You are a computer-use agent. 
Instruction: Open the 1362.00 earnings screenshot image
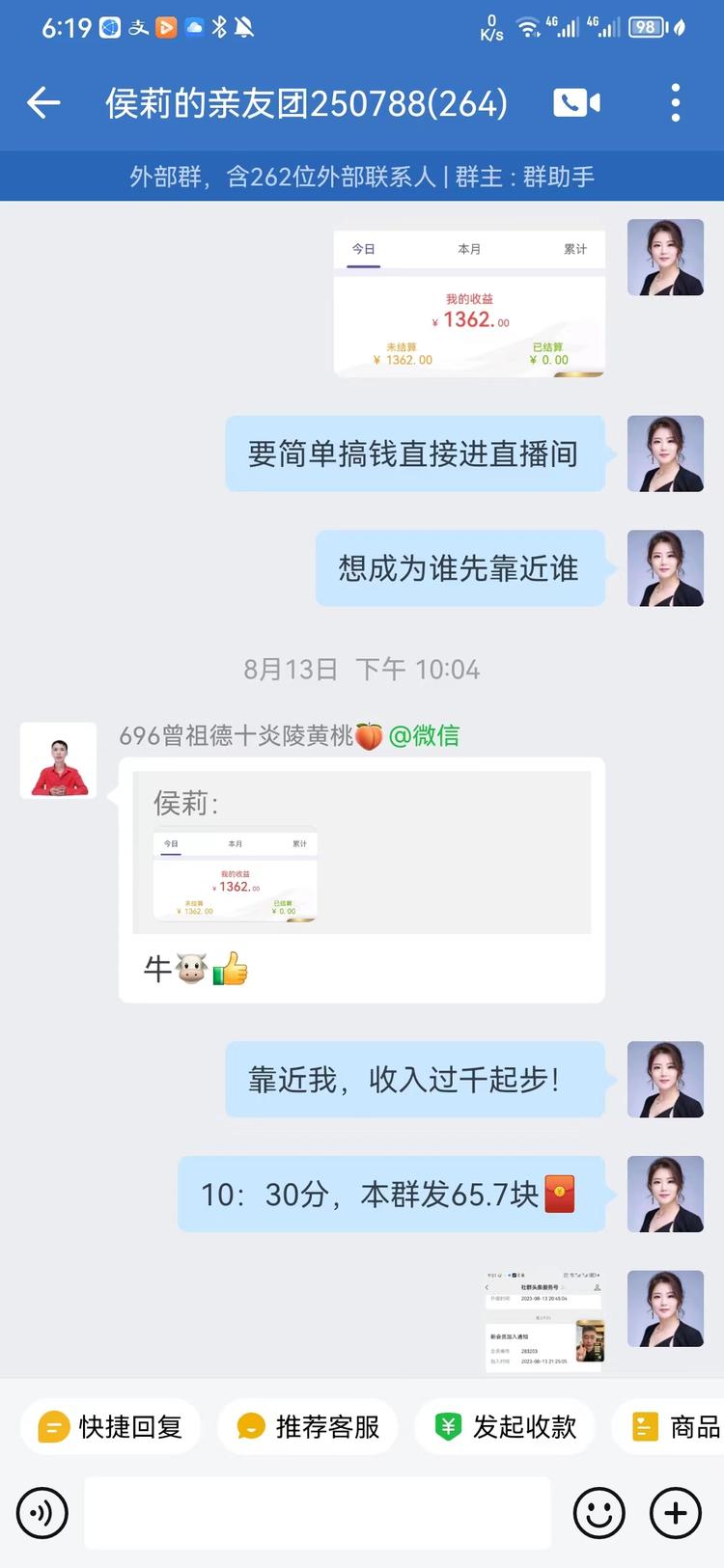coord(469,303)
